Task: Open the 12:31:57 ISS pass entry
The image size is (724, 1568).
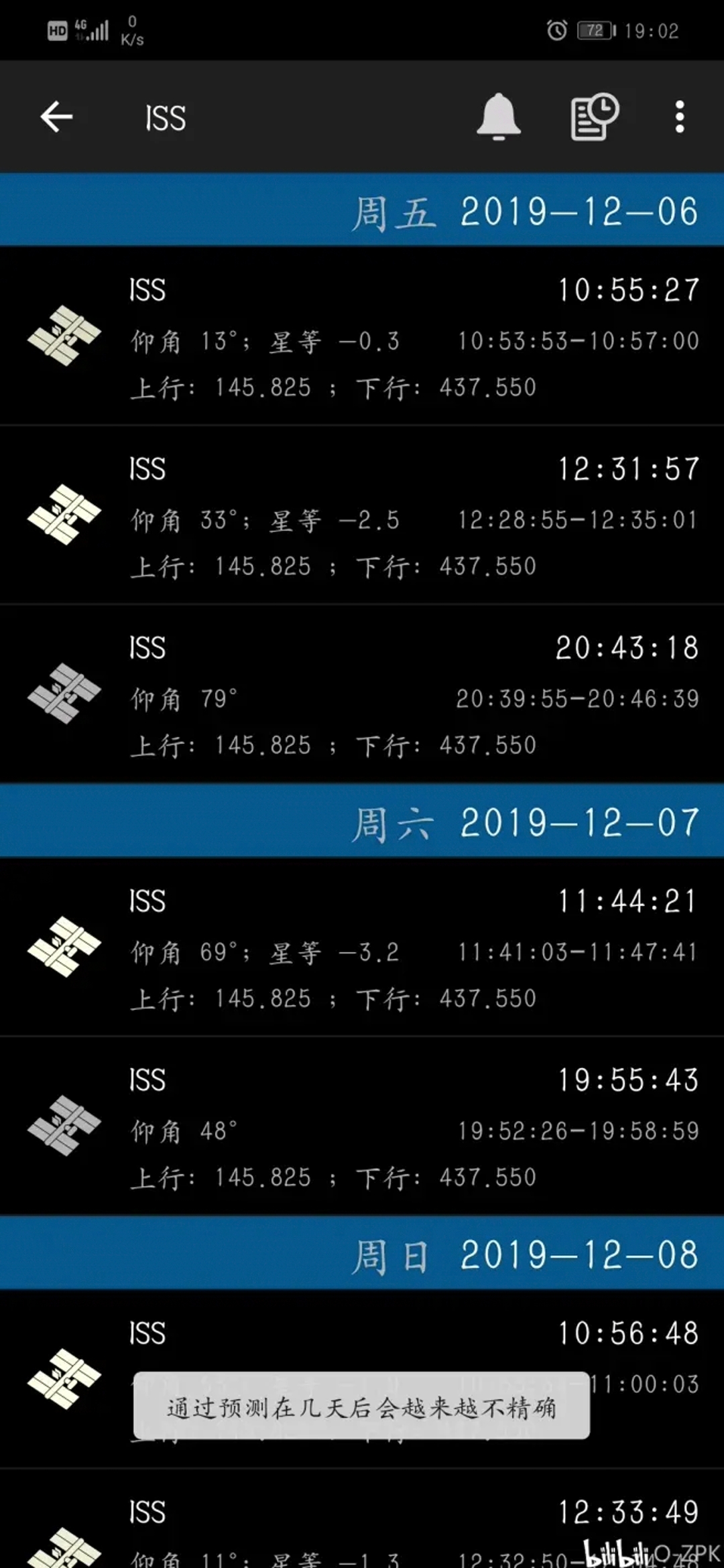Action: 362,516
